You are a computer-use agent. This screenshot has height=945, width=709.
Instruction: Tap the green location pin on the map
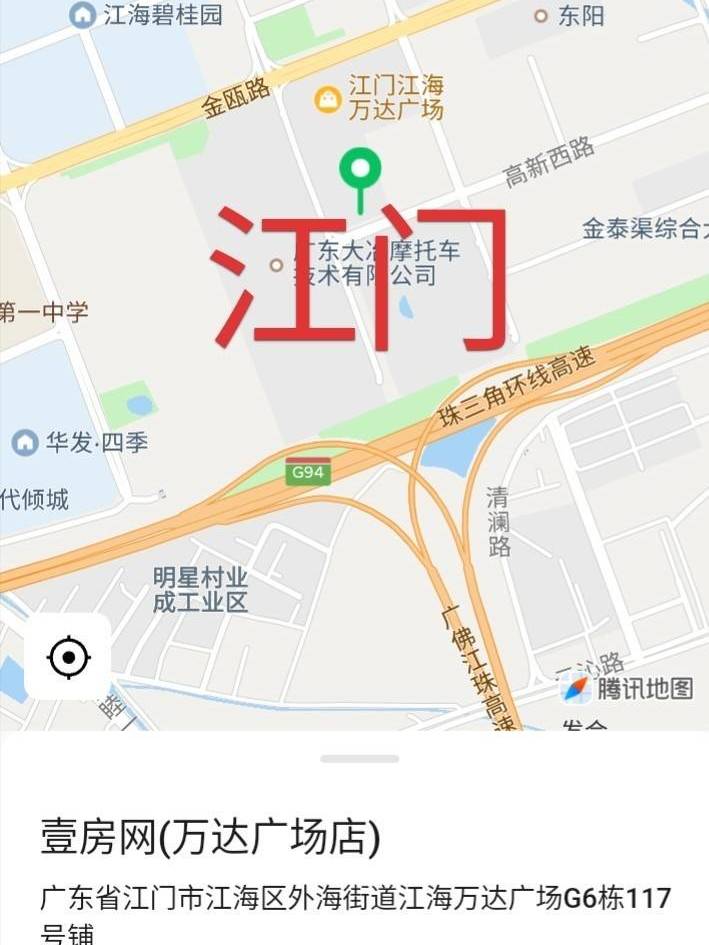tap(360, 170)
